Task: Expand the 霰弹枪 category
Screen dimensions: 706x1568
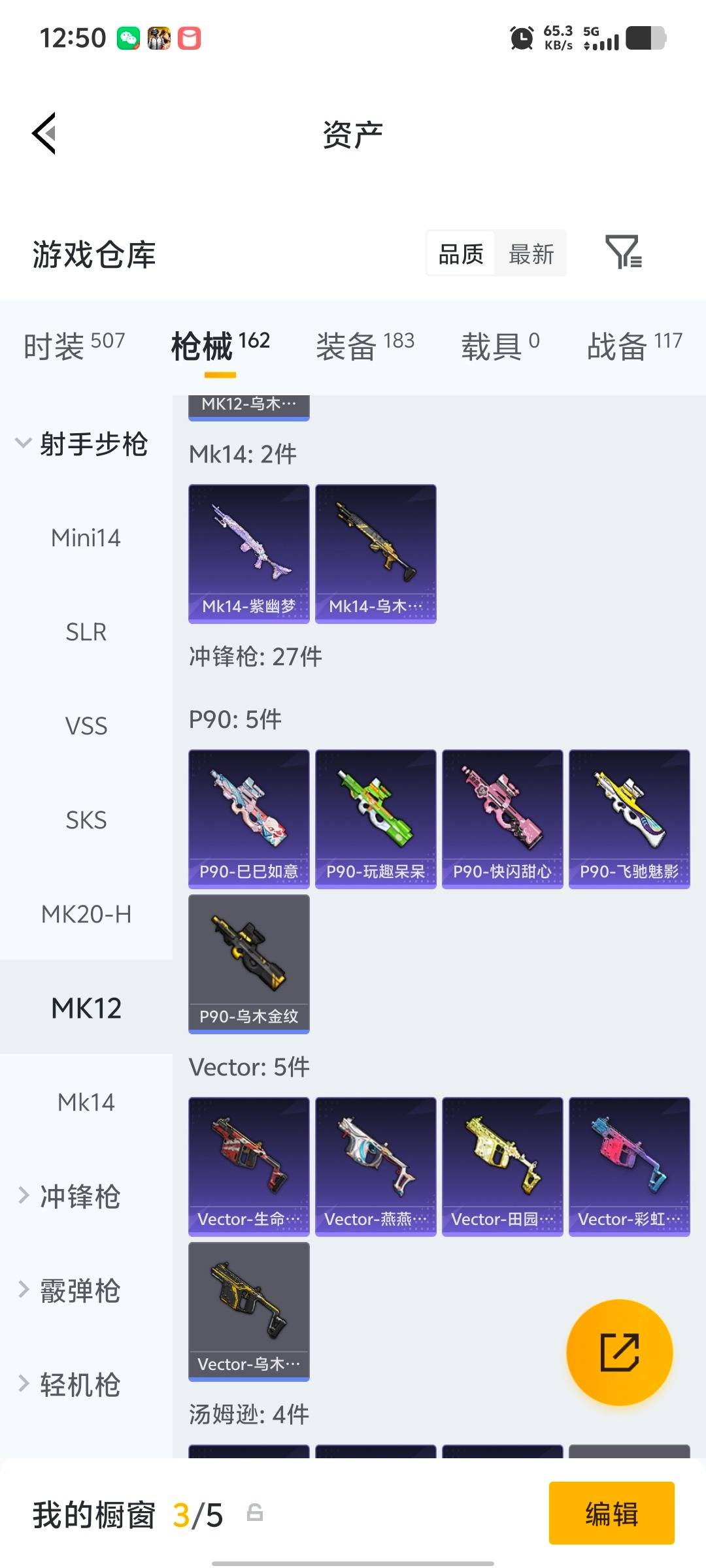Action: [x=78, y=1288]
